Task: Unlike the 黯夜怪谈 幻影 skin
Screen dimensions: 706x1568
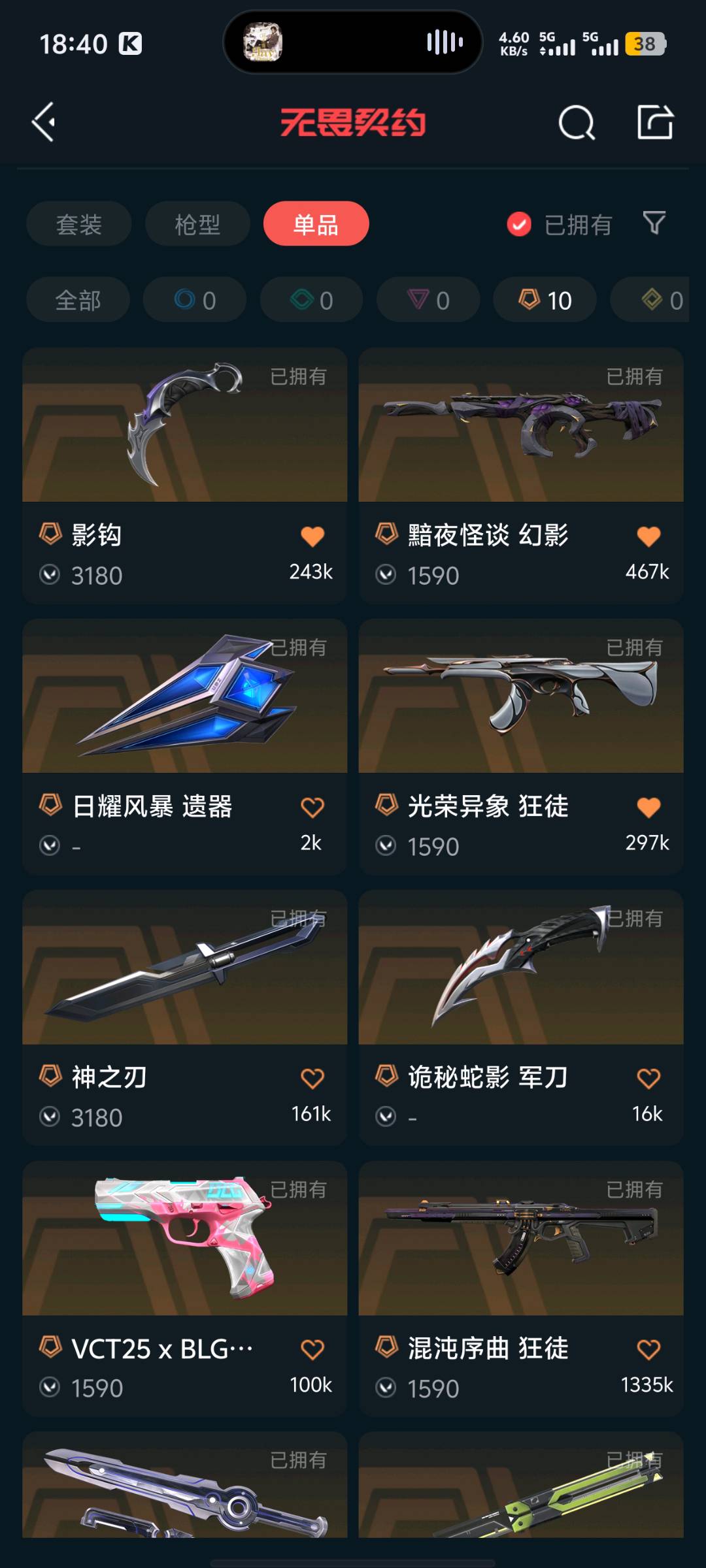Action: pos(648,536)
